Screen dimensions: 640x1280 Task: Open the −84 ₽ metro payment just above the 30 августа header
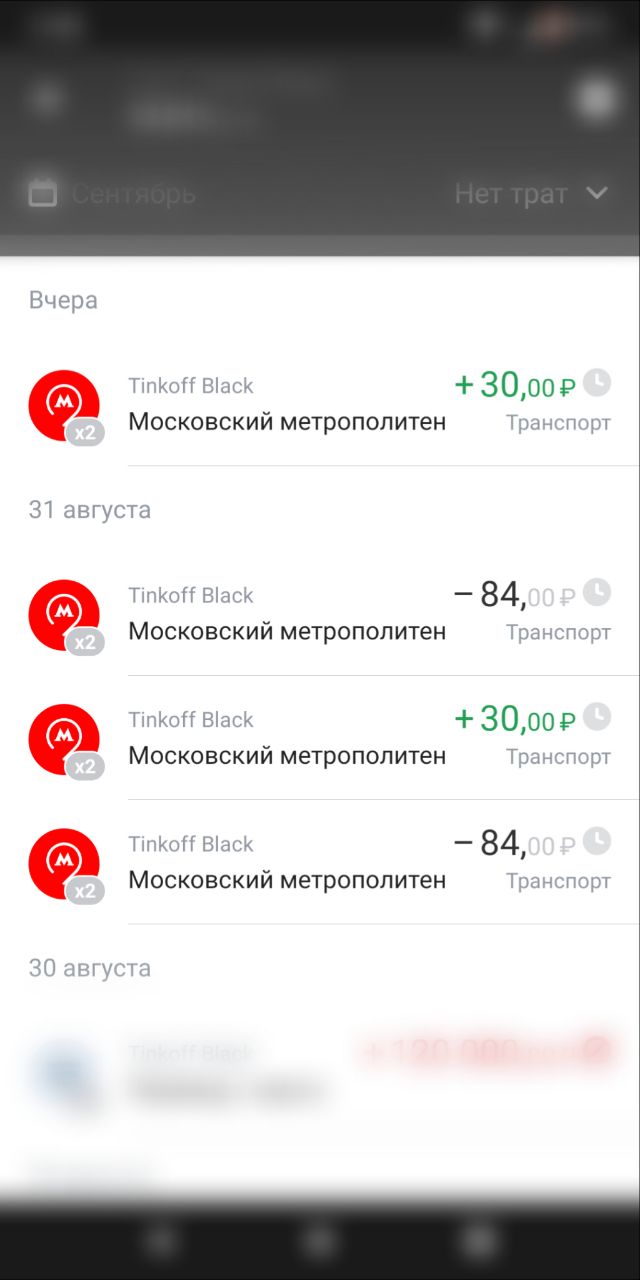tap(320, 862)
